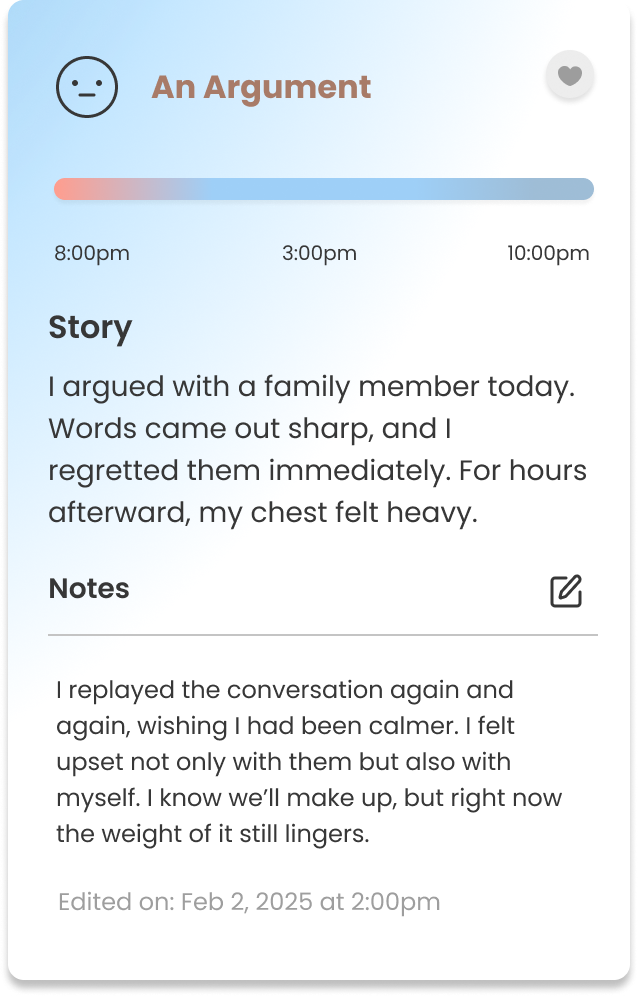The image size is (638, 996).
Task: Edit the Notes section
Action: click(x=566, y=591)
